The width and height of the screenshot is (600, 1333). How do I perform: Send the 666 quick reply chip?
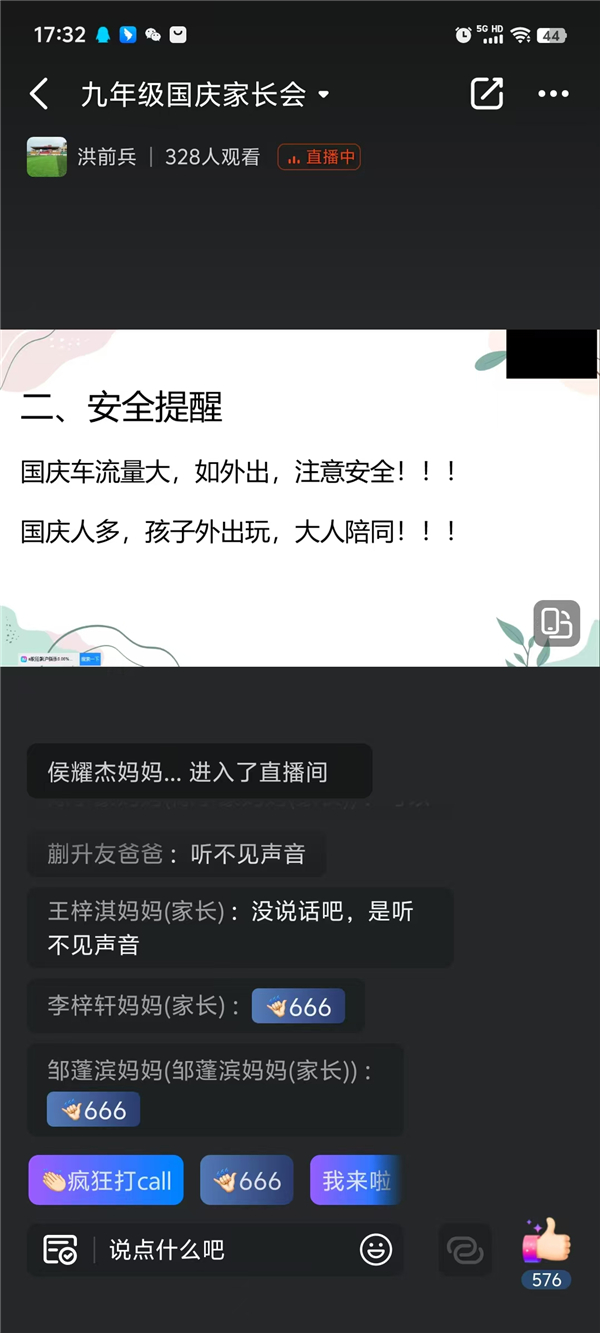[246, 1181]
